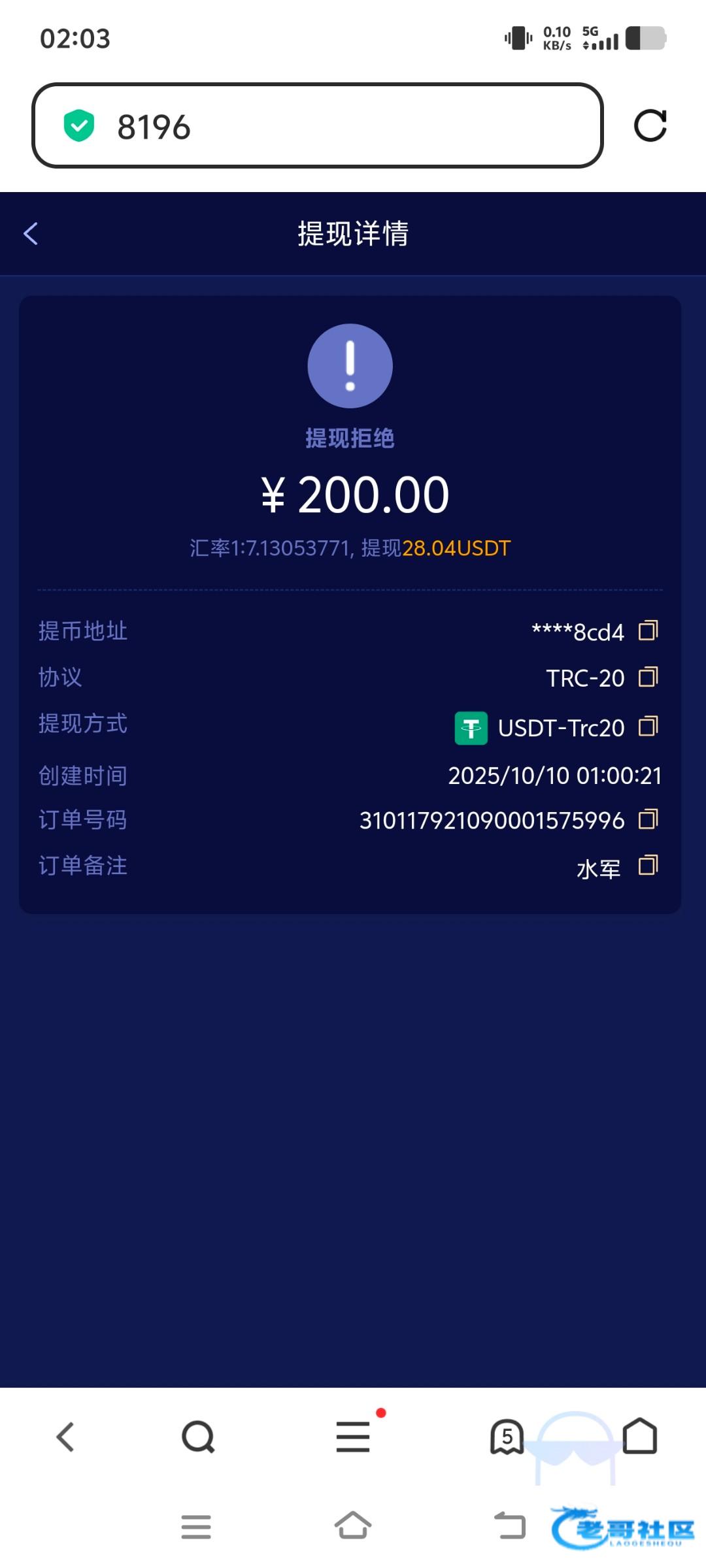Open the browser menu with the red dot

[353, 1437]
